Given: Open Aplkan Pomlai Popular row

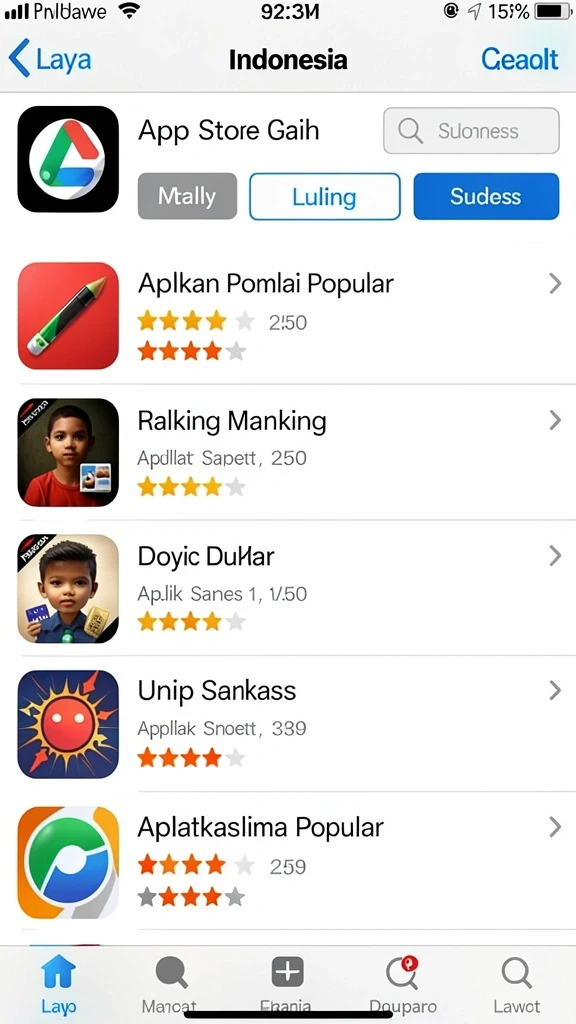Looking at the screenshot, I should coord(288,316).
